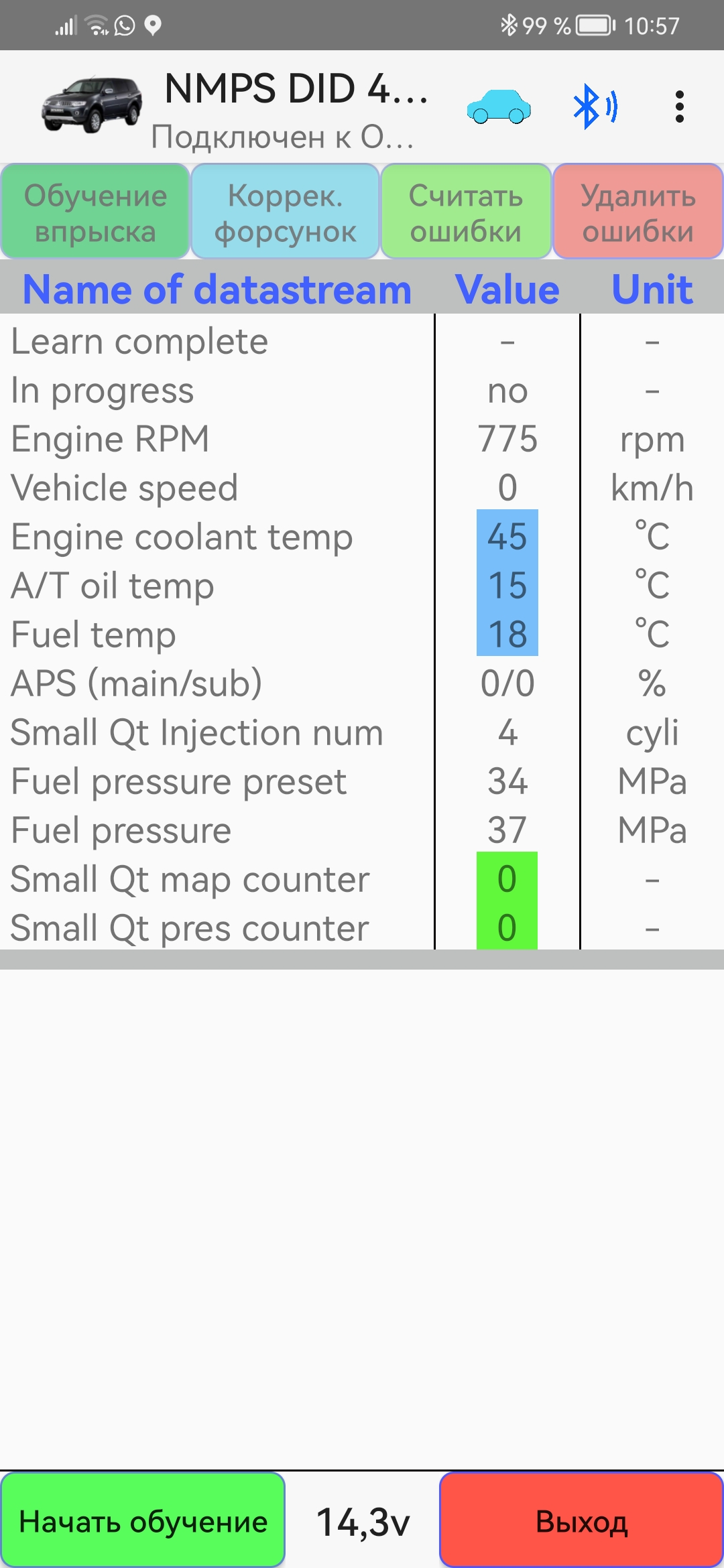Start learning with Начать обучение
This screenshot has height=1568, width=724.
(x=143, y=1521)
